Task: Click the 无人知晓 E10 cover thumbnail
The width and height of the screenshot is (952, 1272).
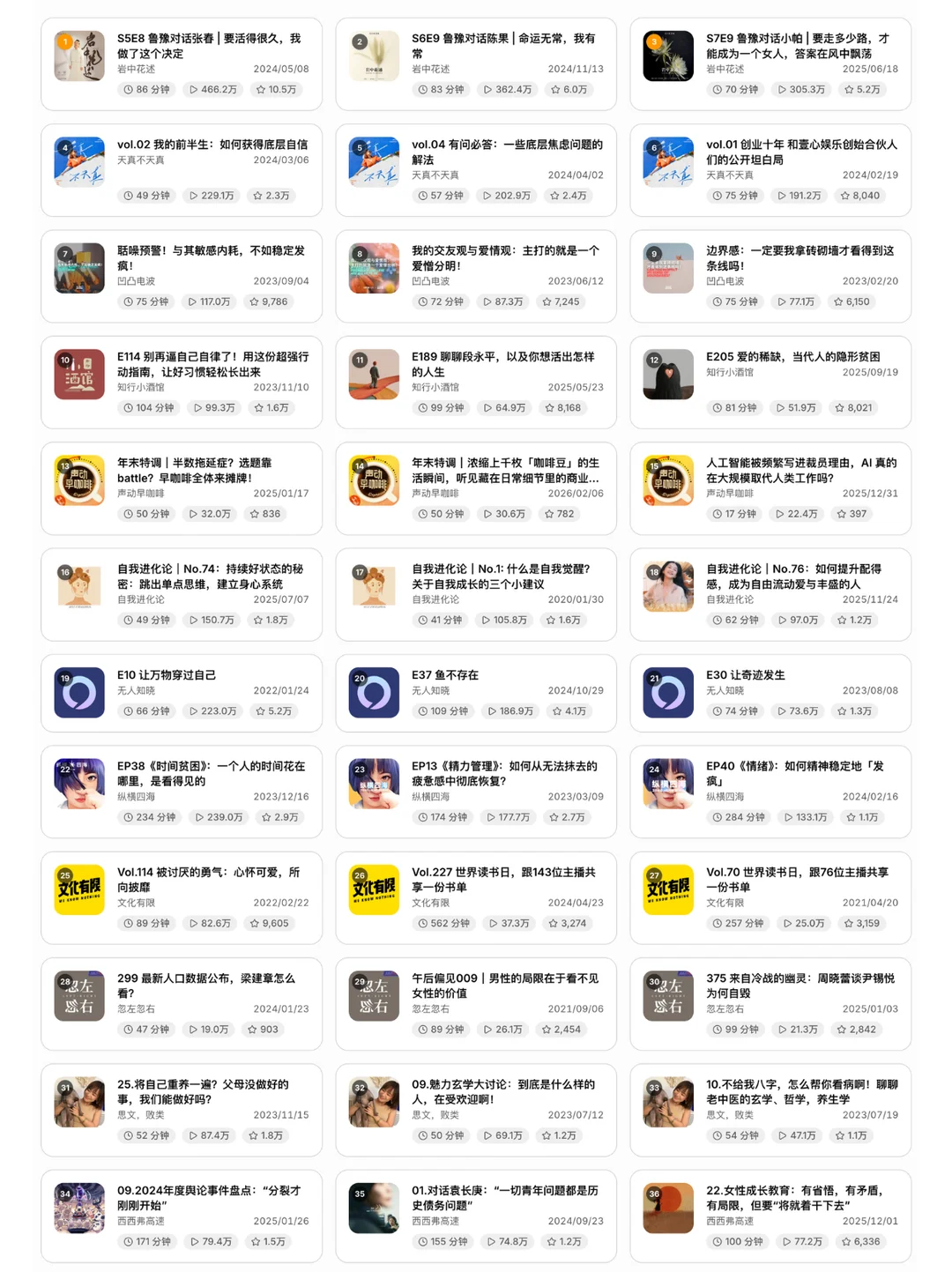Action: (78, 693)
